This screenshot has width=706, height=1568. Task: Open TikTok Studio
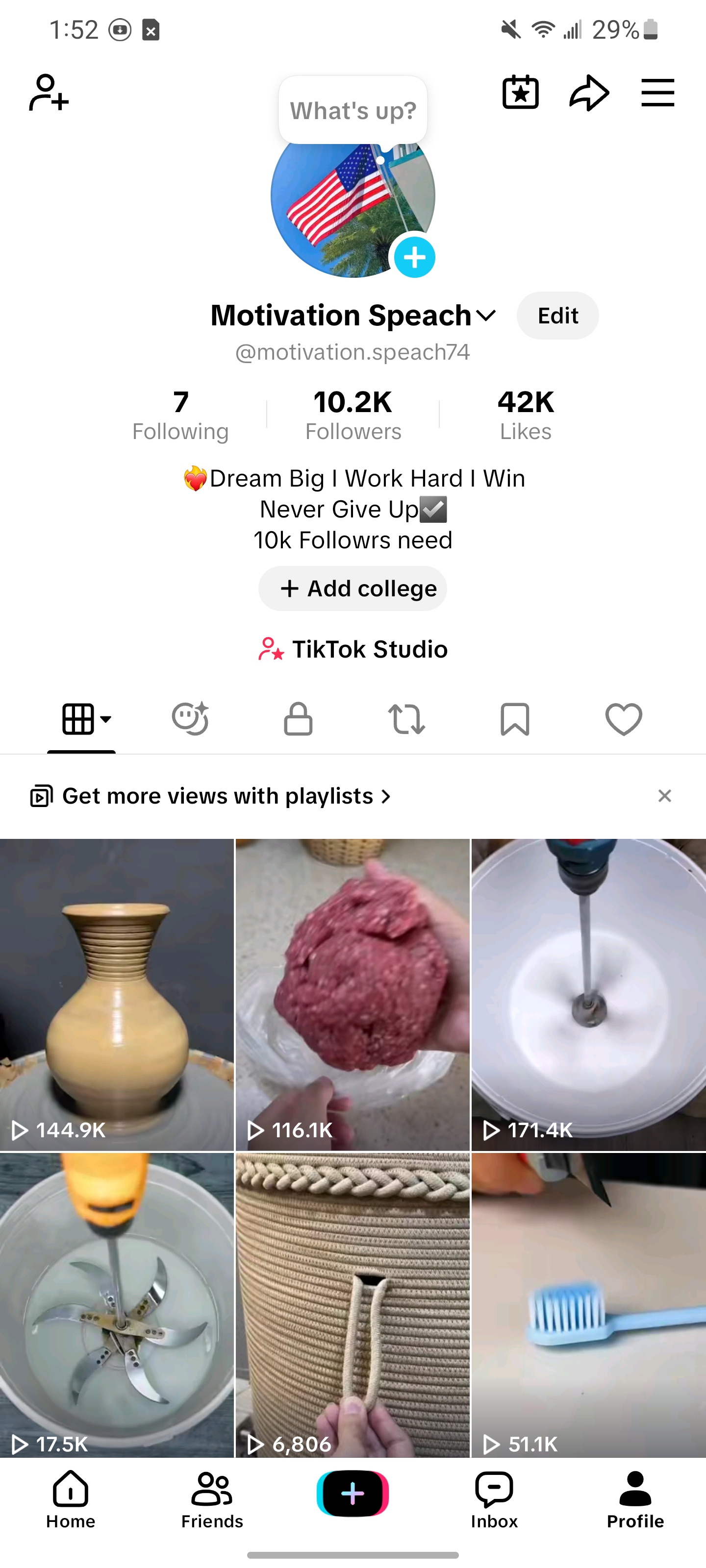pyautogui.click(x=353, y=649)
